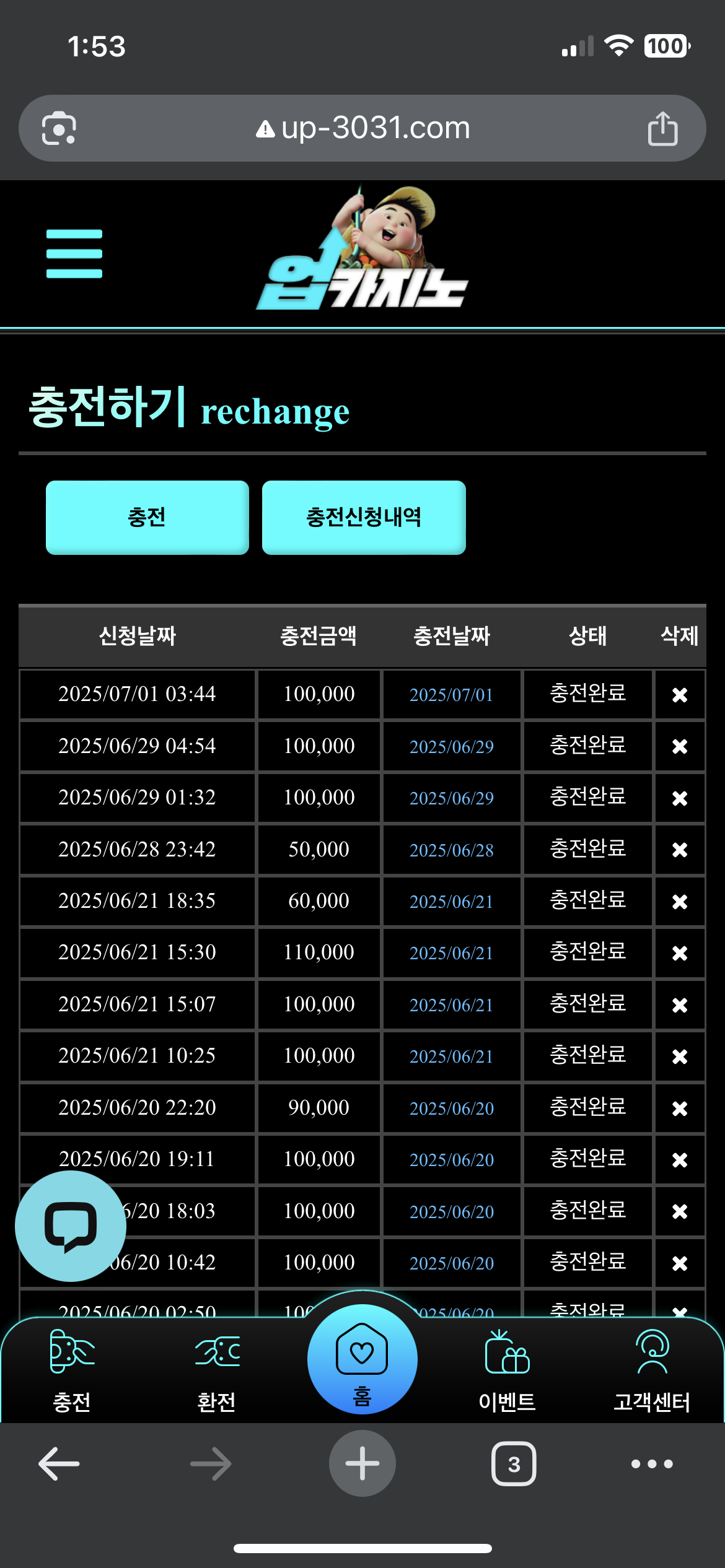The width and height of the screenshot is (725, 1568).
Task: Remove the 2025/06/21 15:30 entry of 110,000
Action: (x=680, y=953)
